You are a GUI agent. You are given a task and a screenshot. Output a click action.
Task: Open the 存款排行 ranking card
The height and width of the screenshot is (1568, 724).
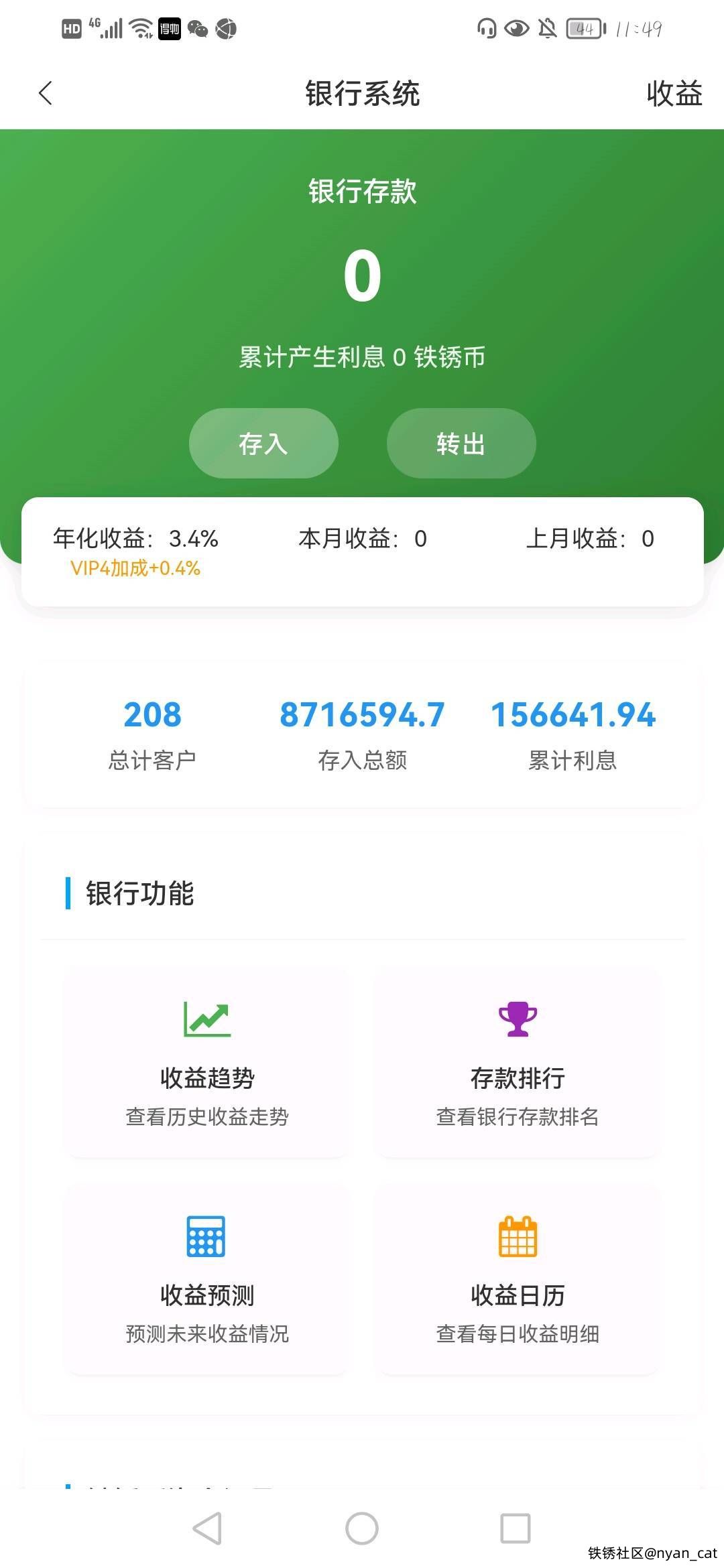pos(517,1063)
